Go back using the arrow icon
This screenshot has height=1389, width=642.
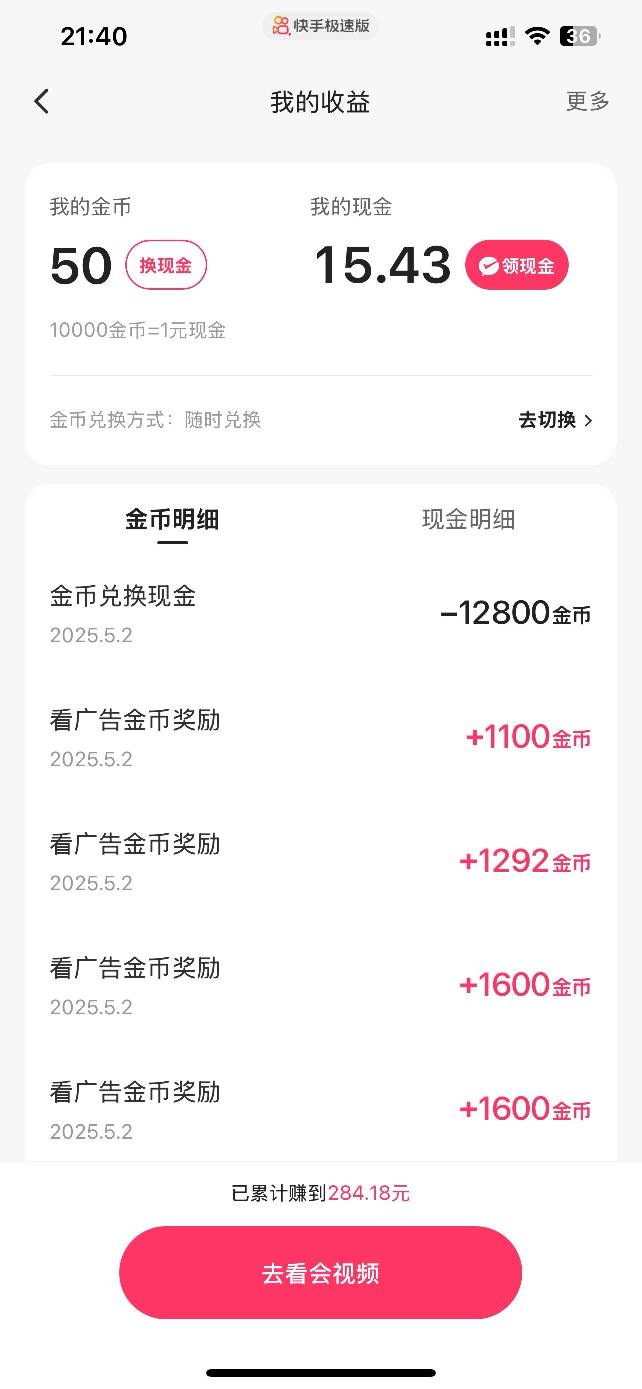(41, 101)
